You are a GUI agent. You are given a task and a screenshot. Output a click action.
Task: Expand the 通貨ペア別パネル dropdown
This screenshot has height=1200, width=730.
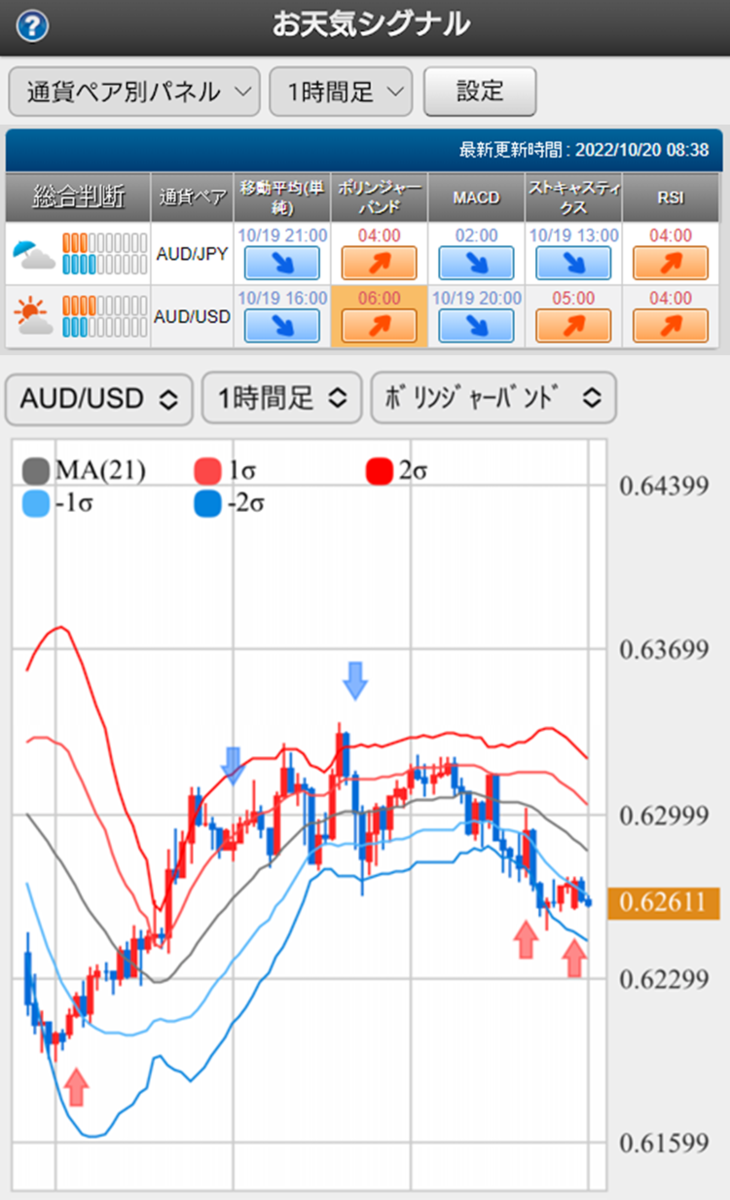[x=134, y=93]
